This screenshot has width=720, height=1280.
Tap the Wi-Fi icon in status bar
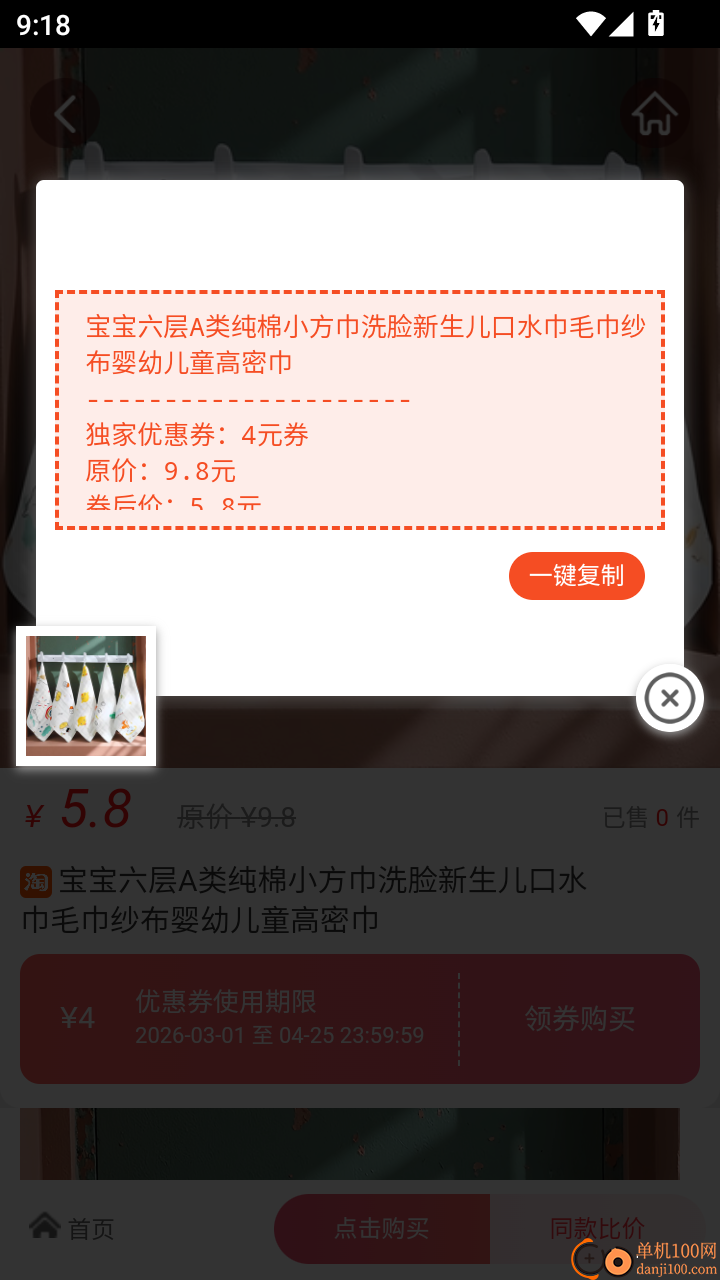(x=593, y=24)
